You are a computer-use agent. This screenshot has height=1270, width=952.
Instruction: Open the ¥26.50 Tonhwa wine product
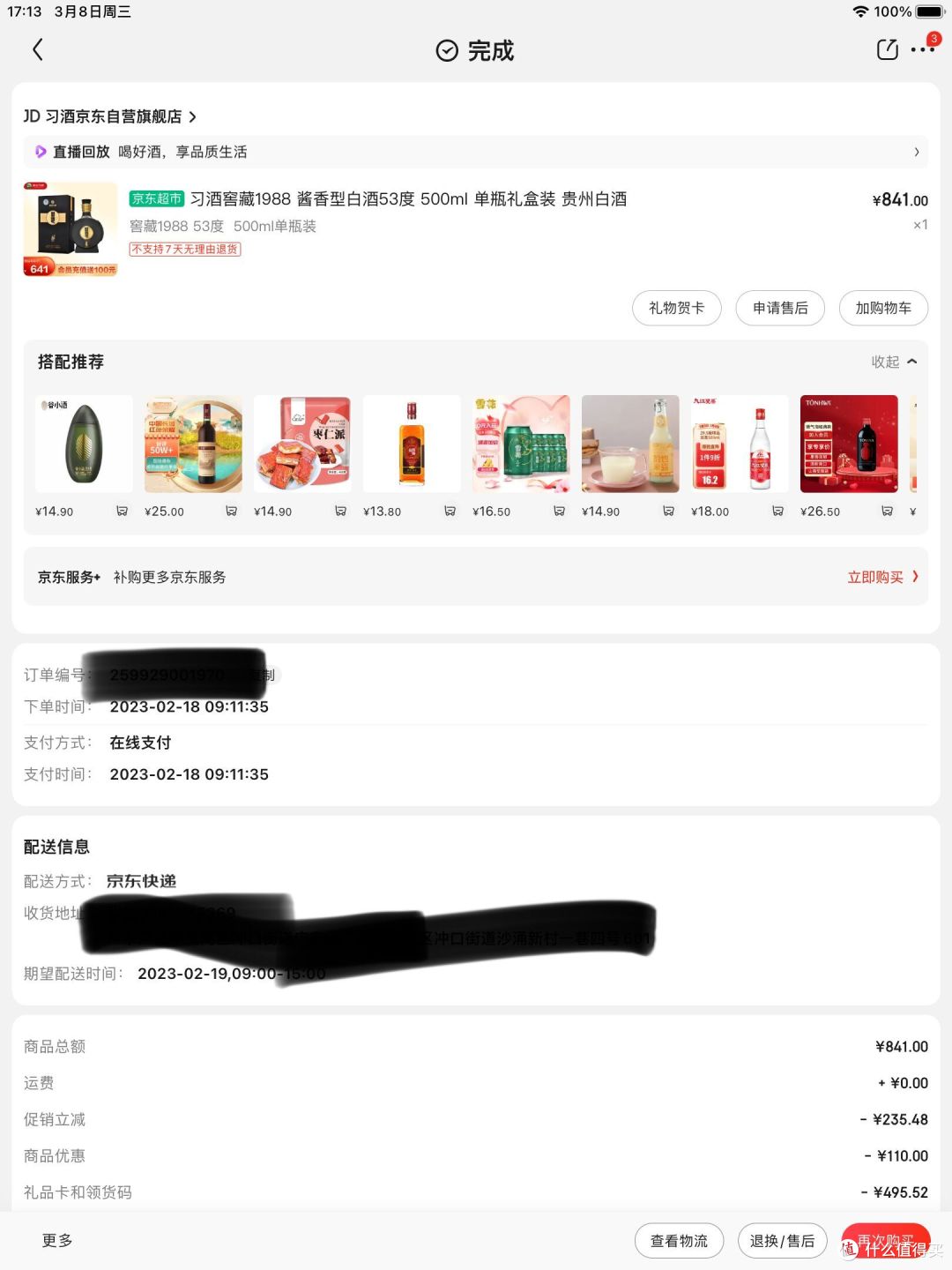[x=849, y=444]
